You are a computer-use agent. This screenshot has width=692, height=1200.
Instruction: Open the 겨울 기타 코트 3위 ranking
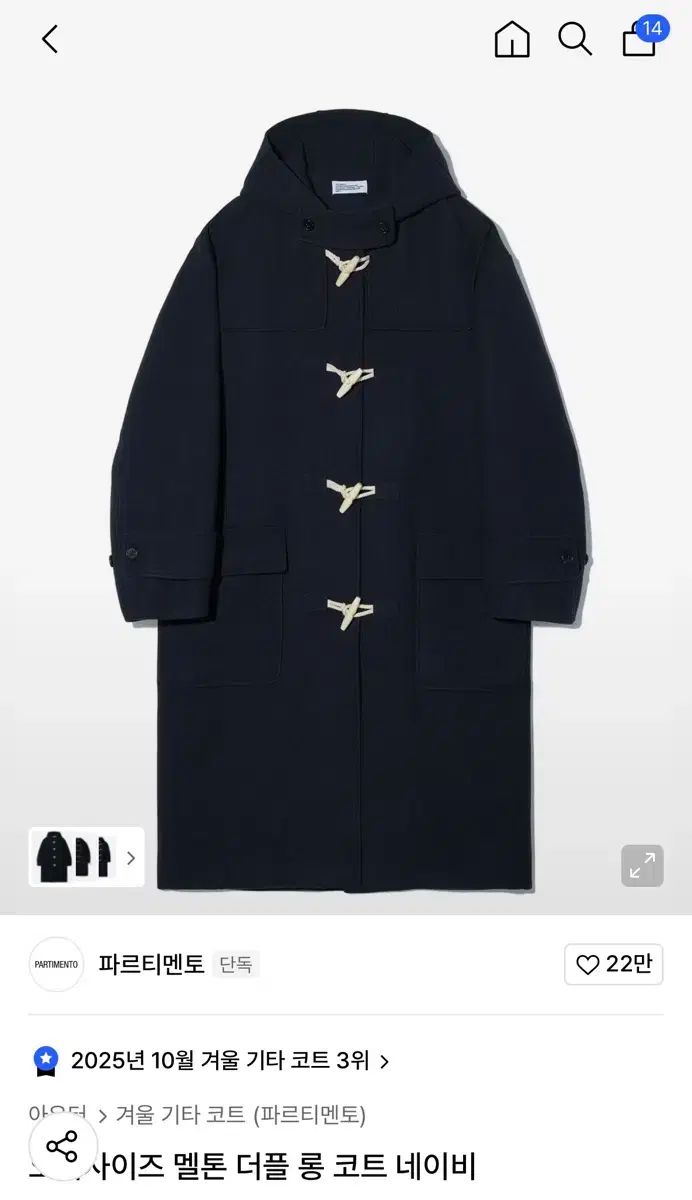tap(220, 1060)
